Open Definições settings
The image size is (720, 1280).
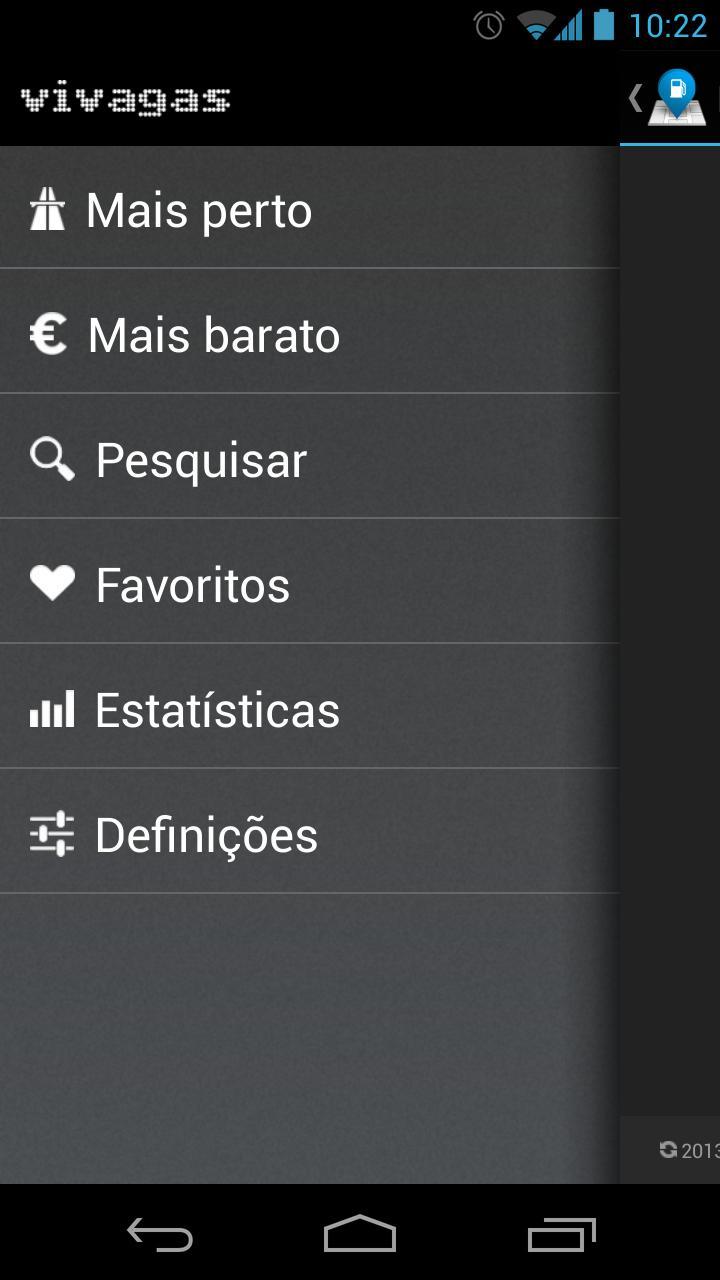(x=206, y=835)
